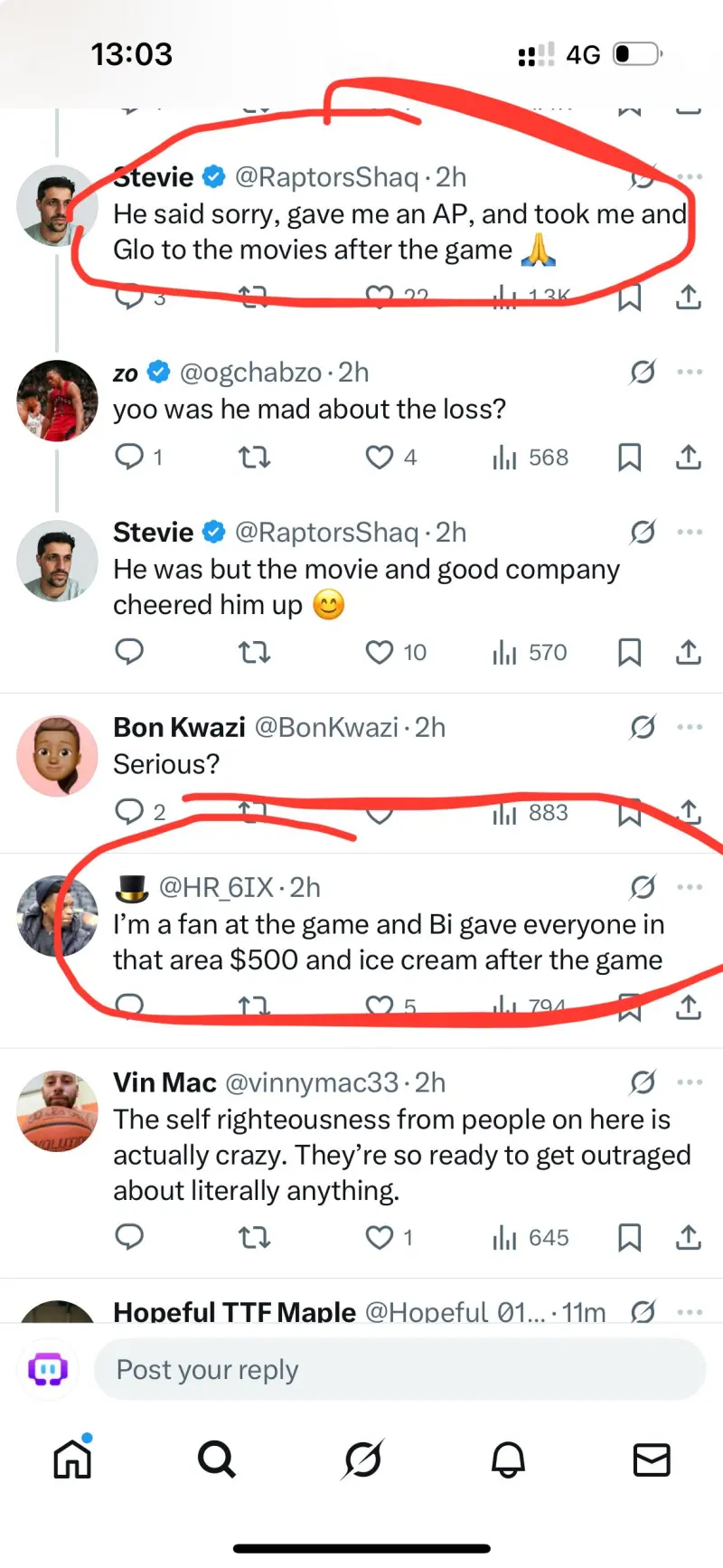Open overflow menu on Bon Kwazi's tweet
The width and height of the screenshot is (723, 1568).
(x=690, y=727)
